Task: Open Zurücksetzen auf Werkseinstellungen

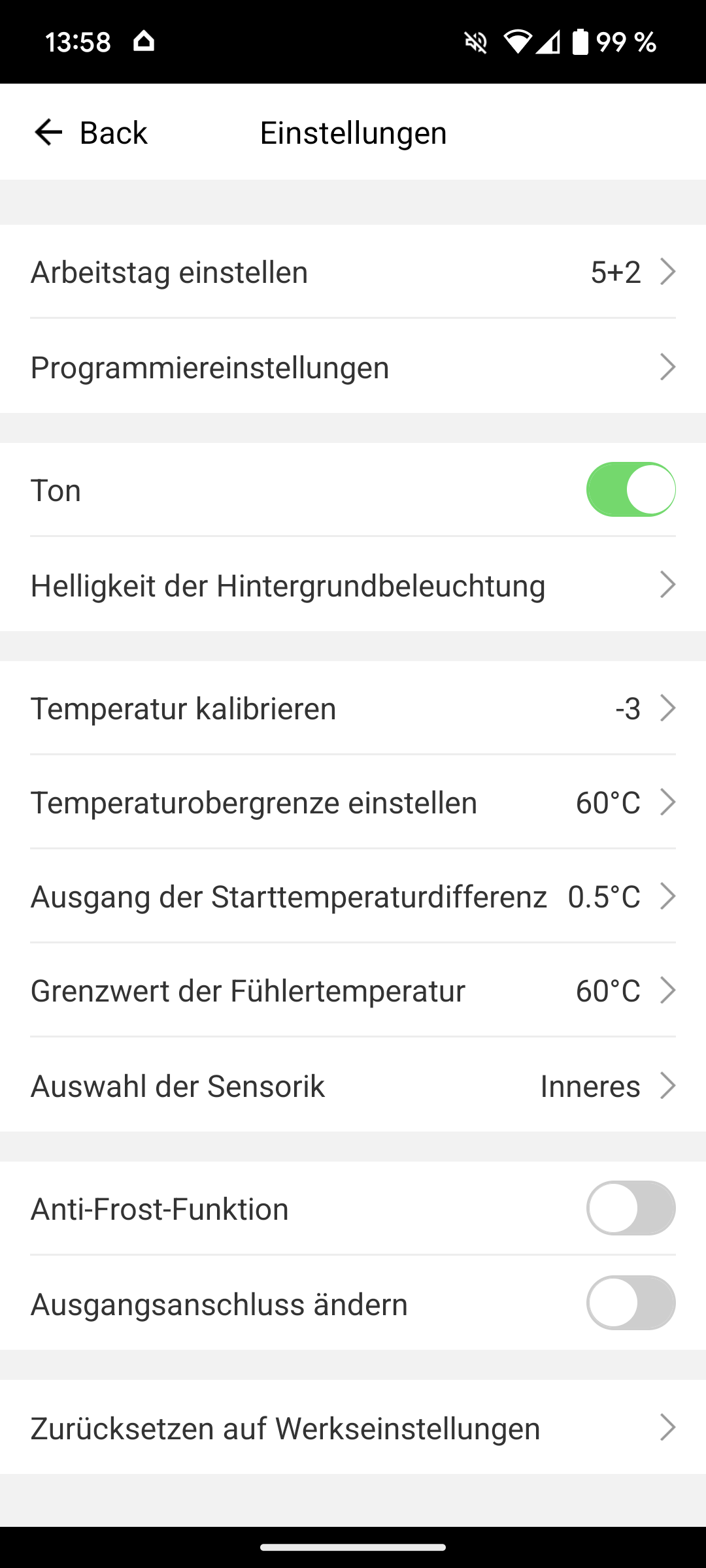Action: [353, 1428]
